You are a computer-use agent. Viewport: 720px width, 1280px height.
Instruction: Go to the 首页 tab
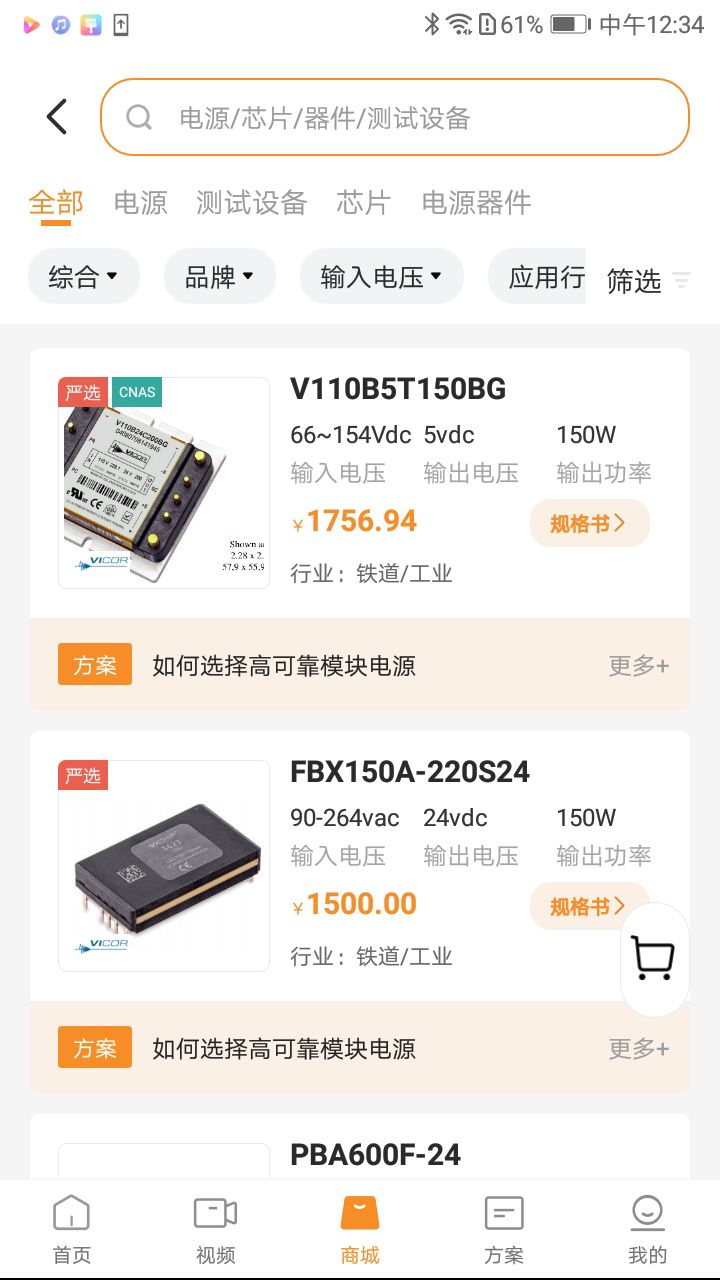(72, 1230)
